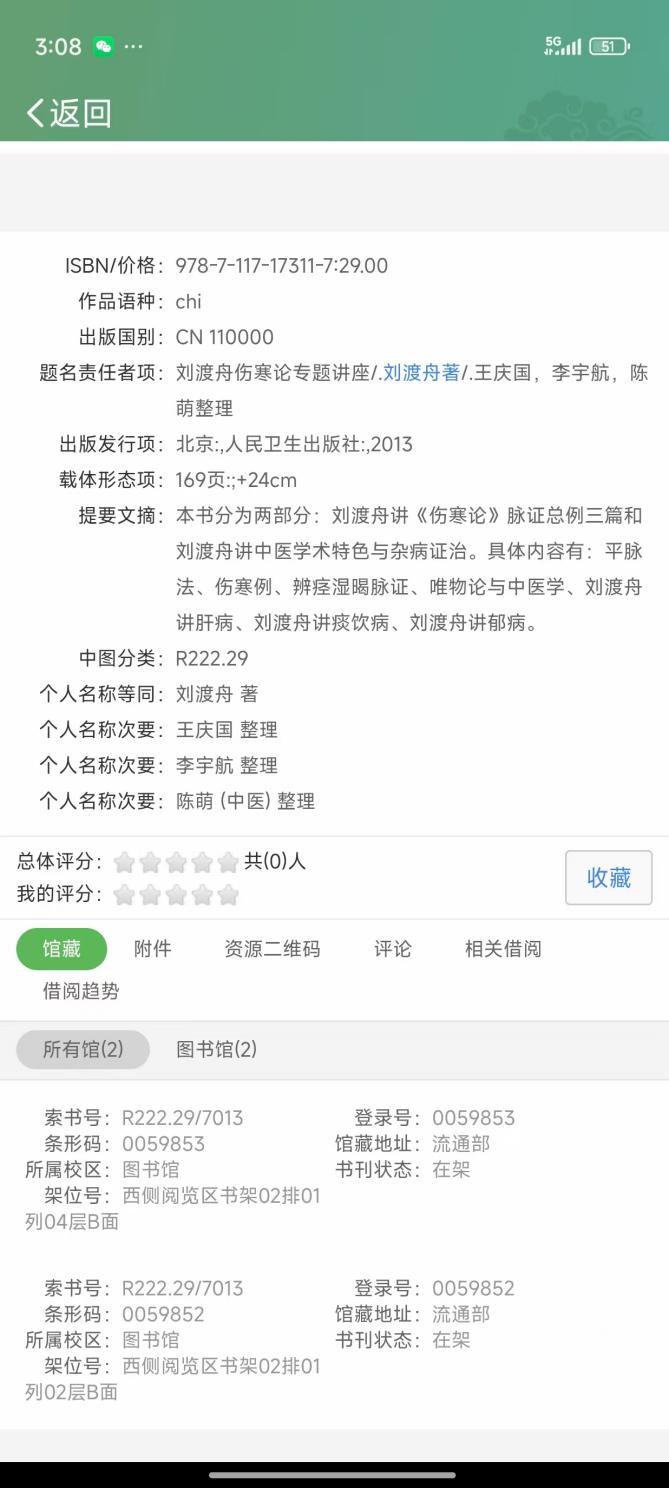Viewport: 669px width, 1488px height.
Task: Filter holdings by 图书馆(2)
Action: [x=217, y=1049]
